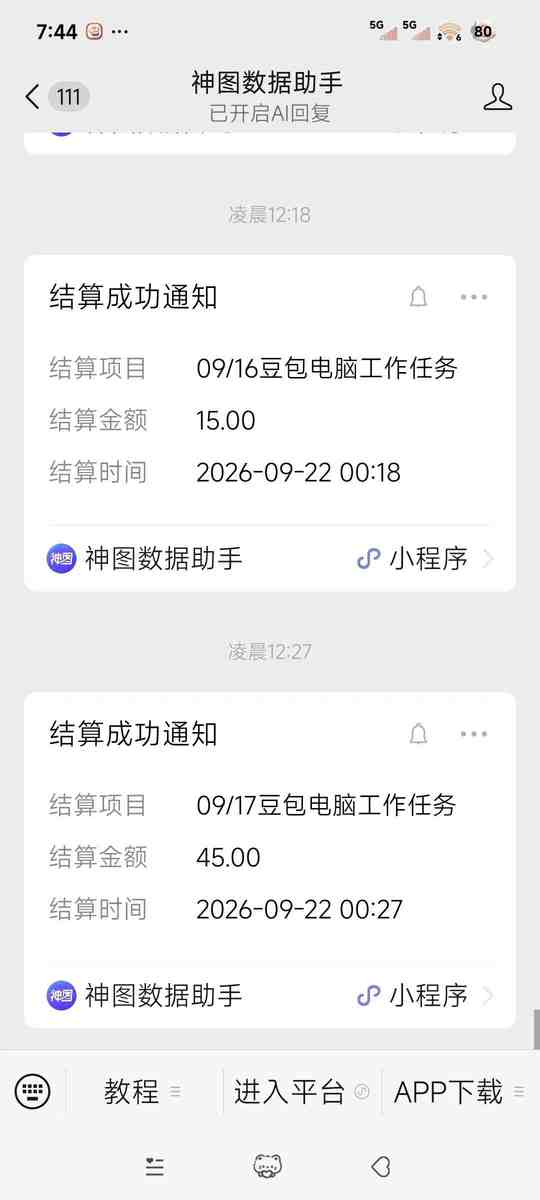Switch to keyboard input
The width and height of the screenshot is (540, 1200).
pos(33,1091)
